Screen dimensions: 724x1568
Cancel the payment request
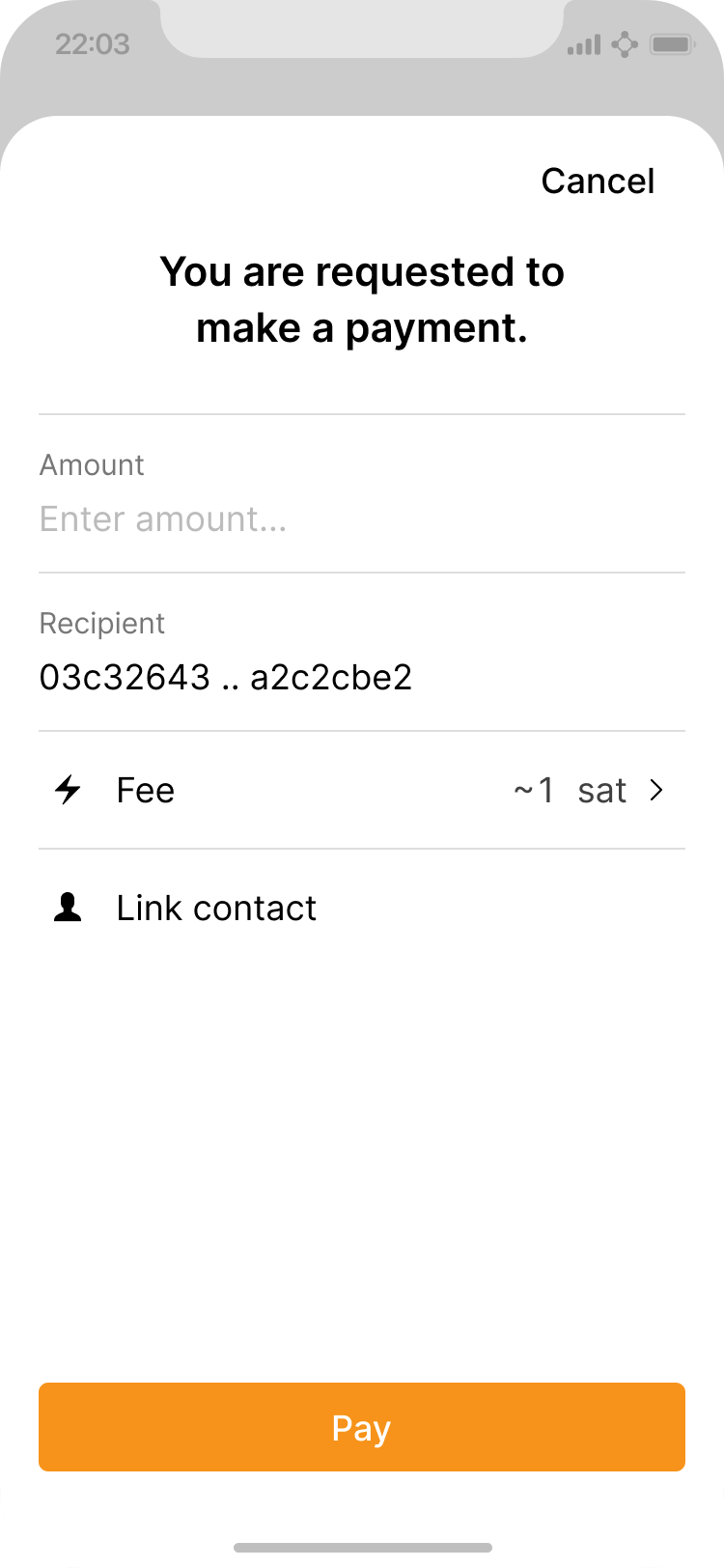click(598, 182)
